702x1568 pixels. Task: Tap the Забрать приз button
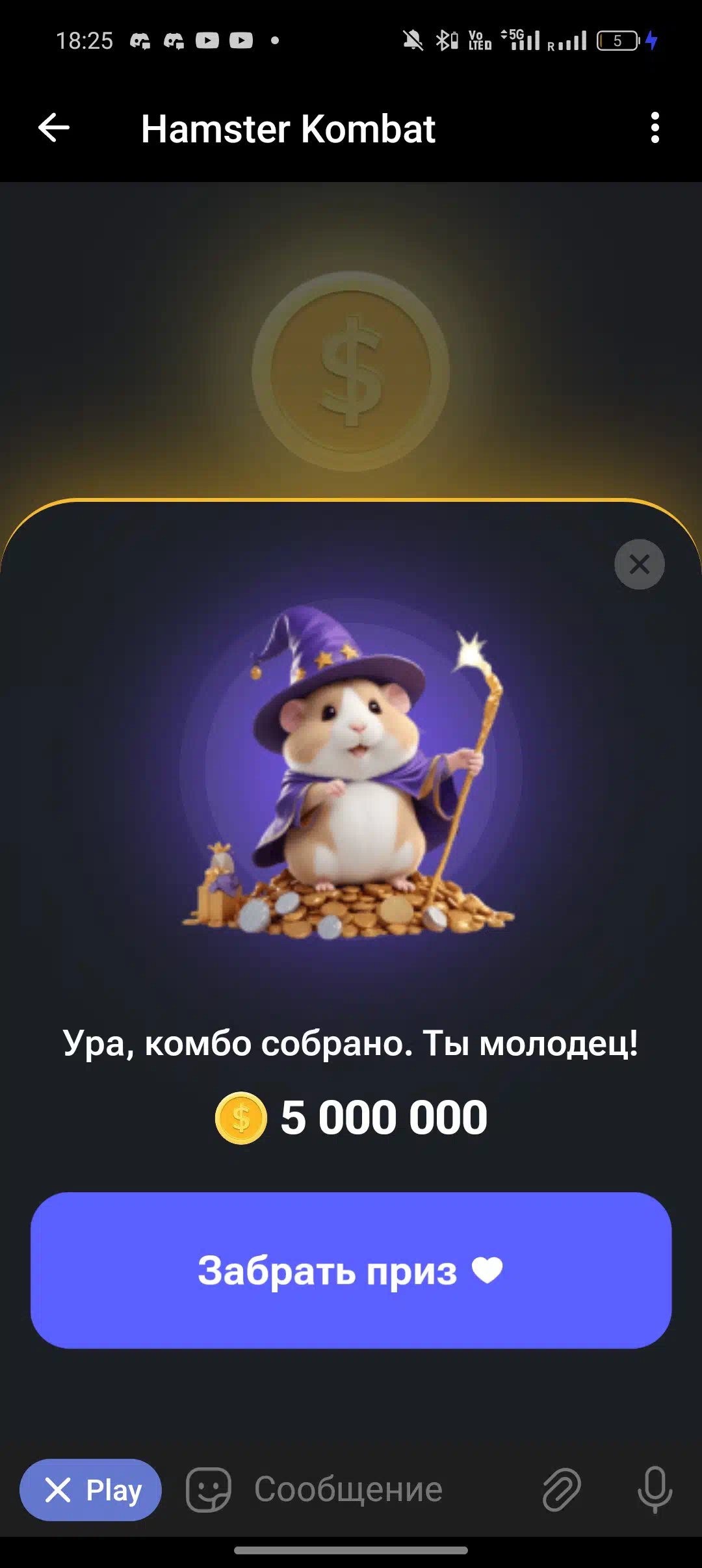(351, 1270)
